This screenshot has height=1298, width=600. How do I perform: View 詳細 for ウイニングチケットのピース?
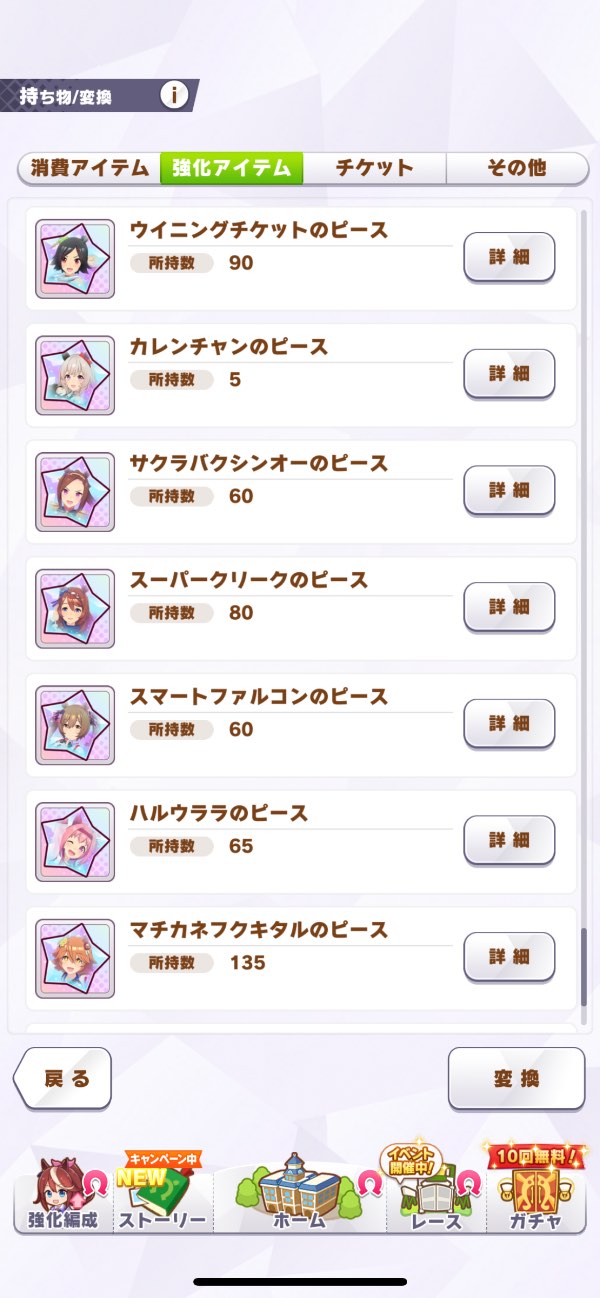[x=509, y=257]
